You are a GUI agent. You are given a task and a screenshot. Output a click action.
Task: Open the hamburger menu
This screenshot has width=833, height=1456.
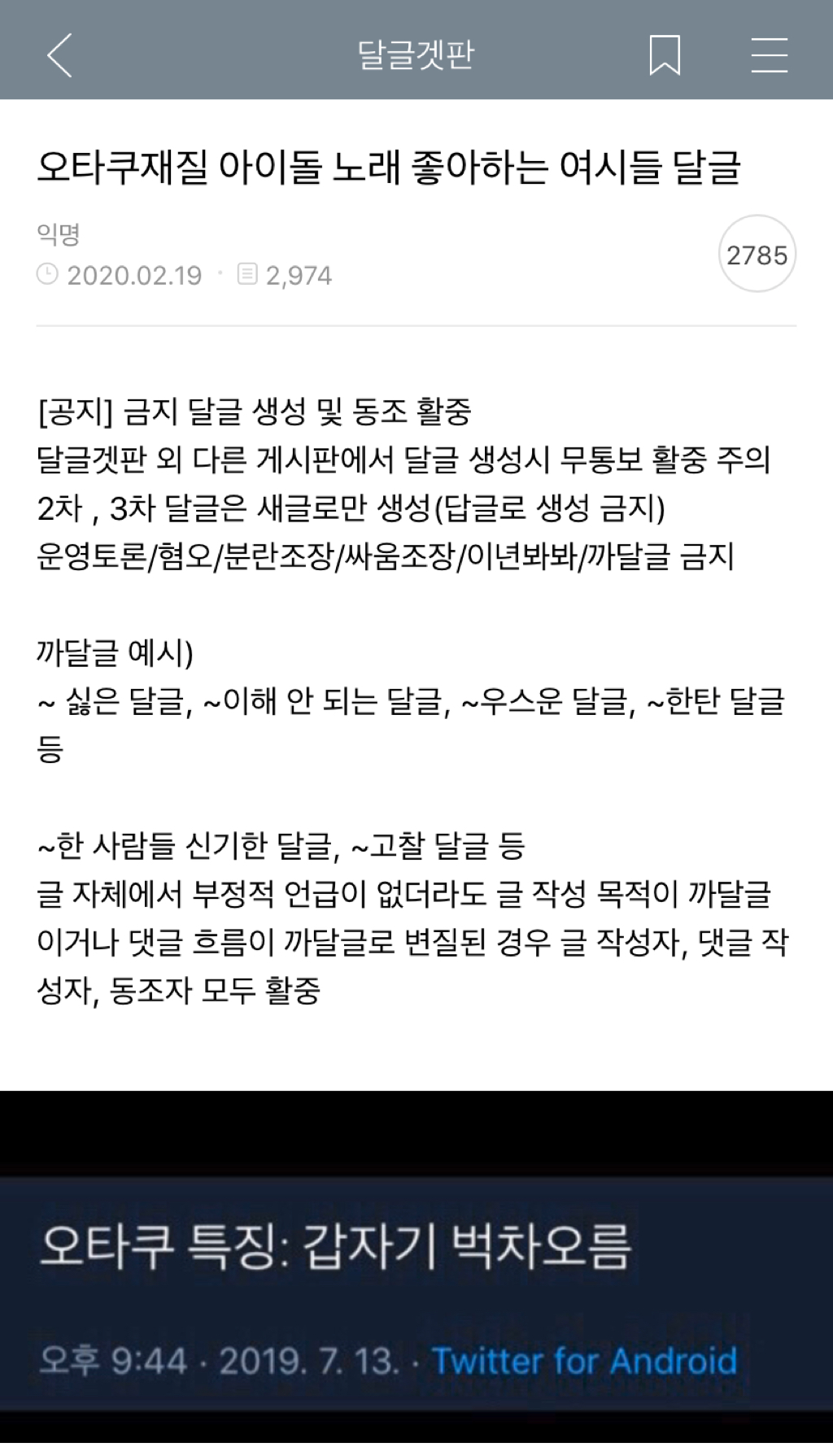[769, 55]
